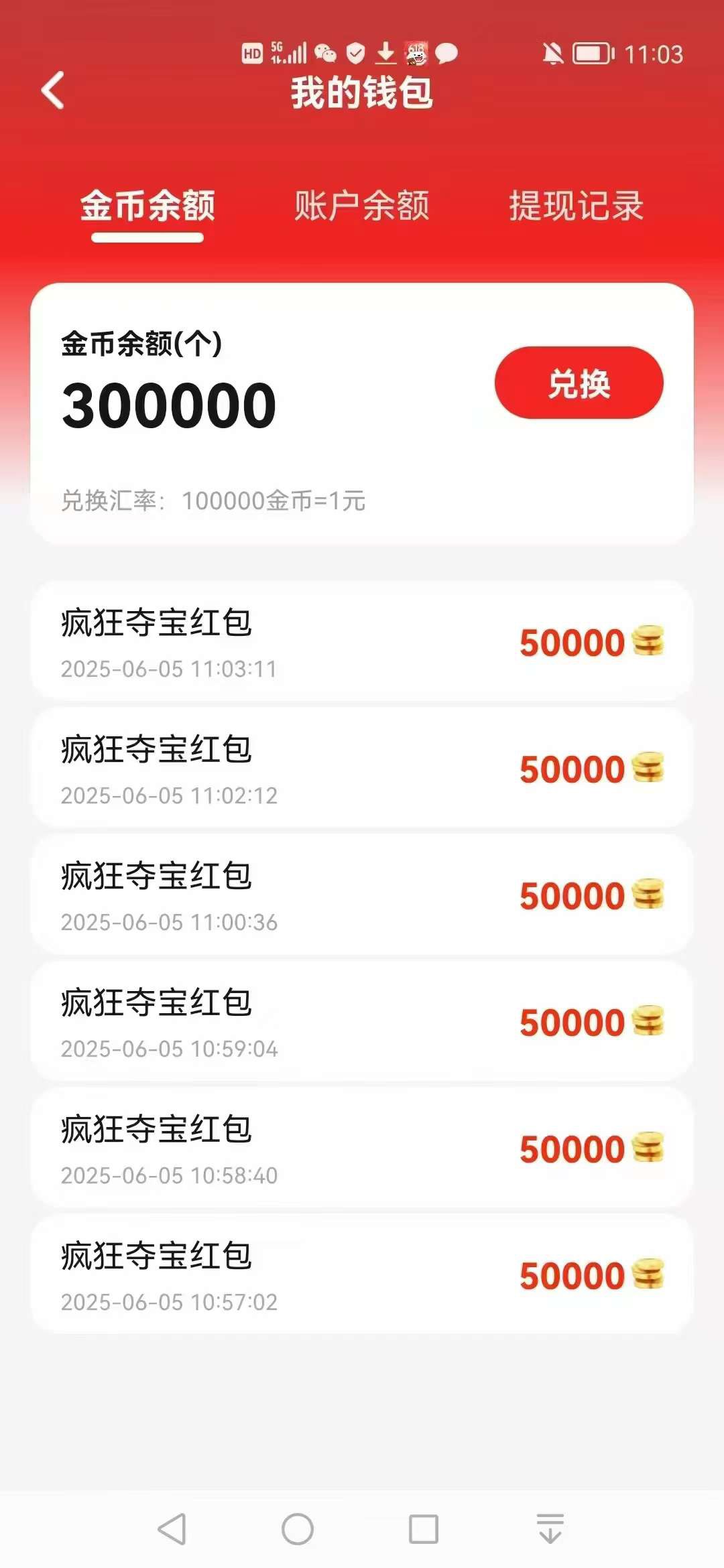
Task: Tap the system home button
Action: point(298,1529)
